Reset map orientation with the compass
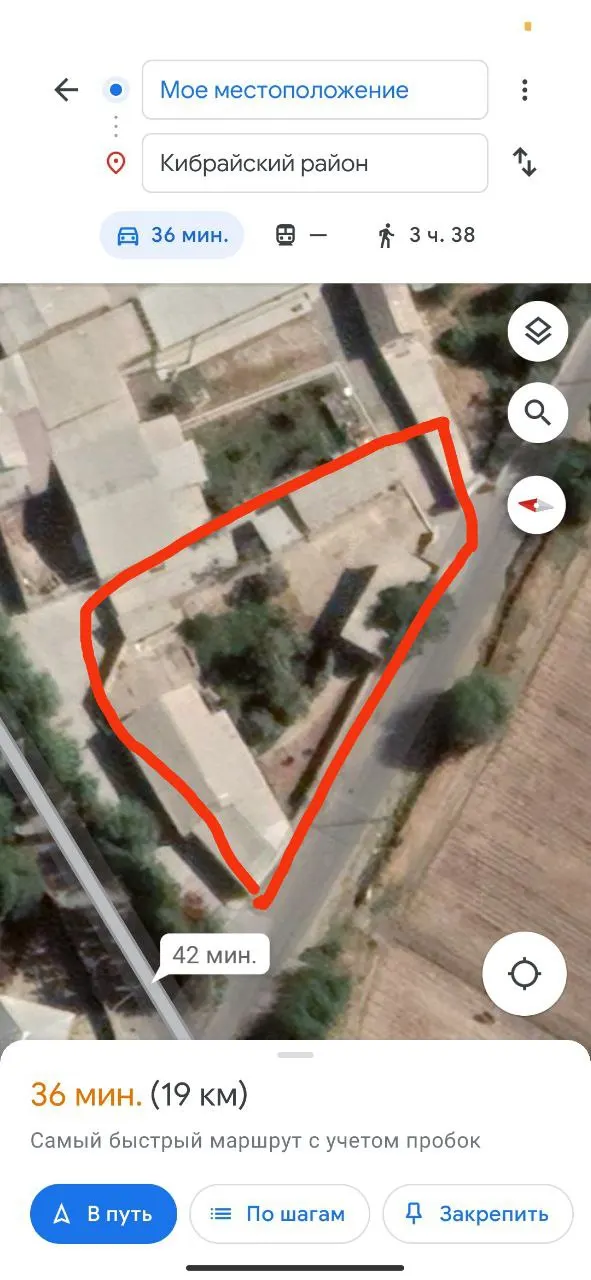591x1280 pixels. coord(537,504)
